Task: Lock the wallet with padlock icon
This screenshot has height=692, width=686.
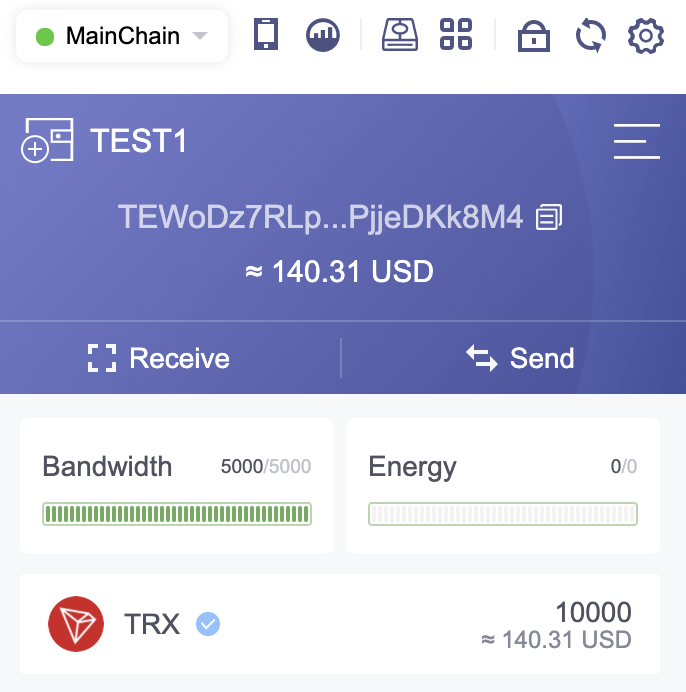Action: (534, 36)
